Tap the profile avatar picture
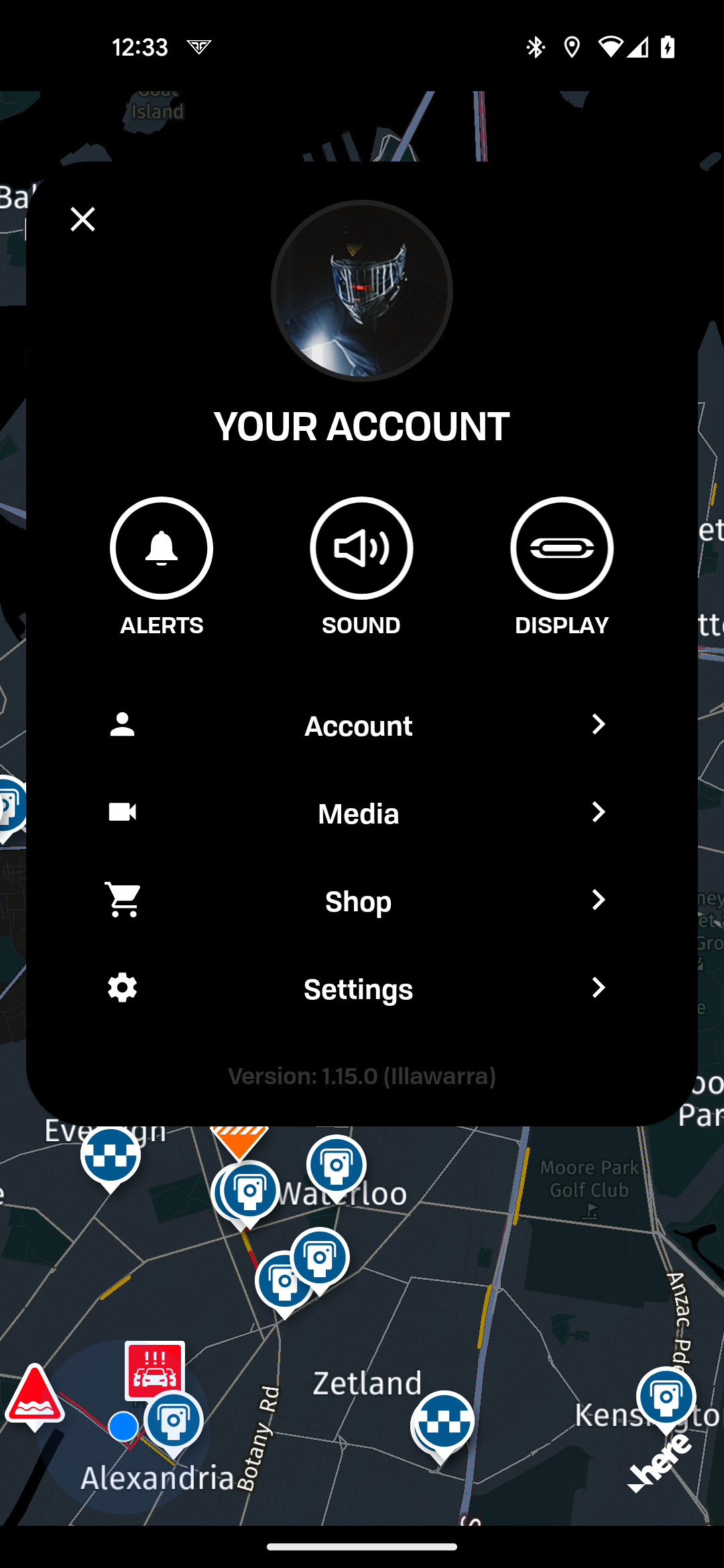This screenshot has height=1568, width=724. point(362,291)
